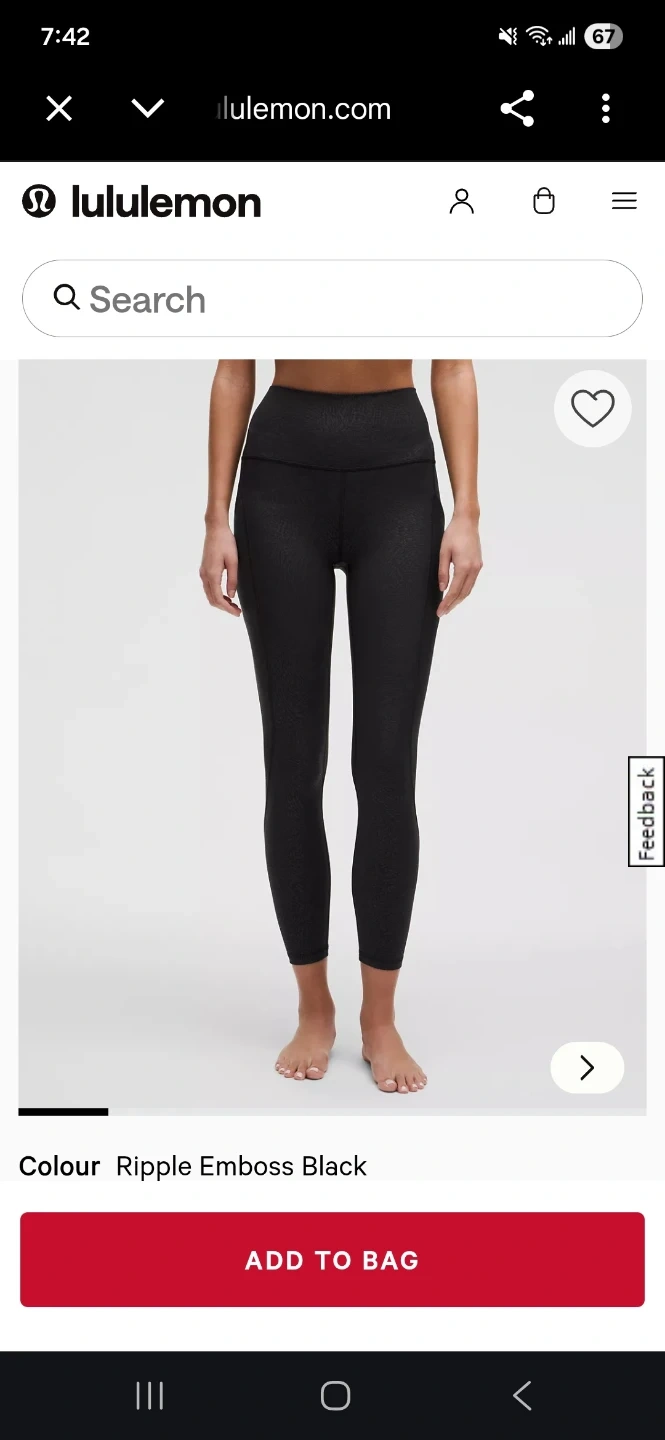
Task: Open the account profile icon
Action: click(x=461, y=202)
